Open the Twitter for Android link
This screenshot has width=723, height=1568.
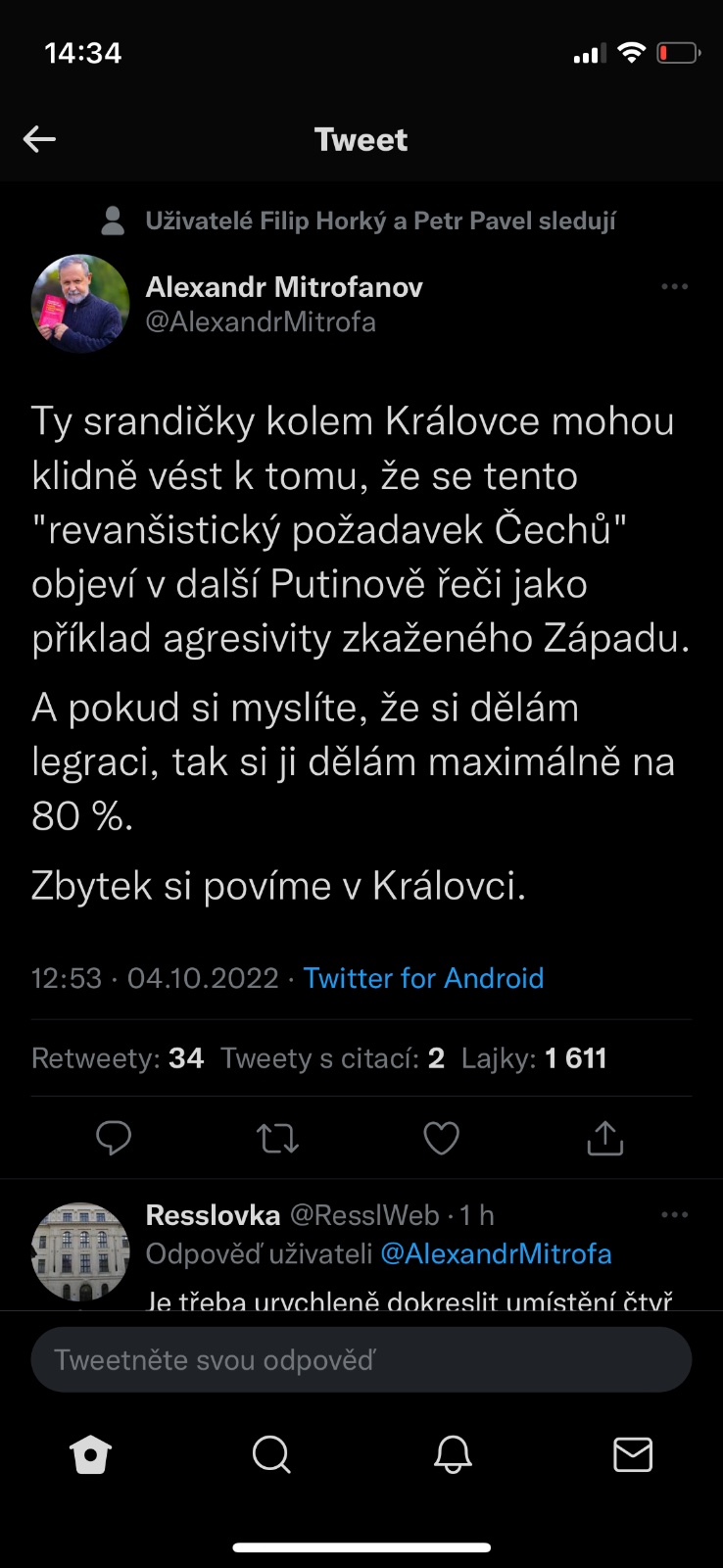423,978
